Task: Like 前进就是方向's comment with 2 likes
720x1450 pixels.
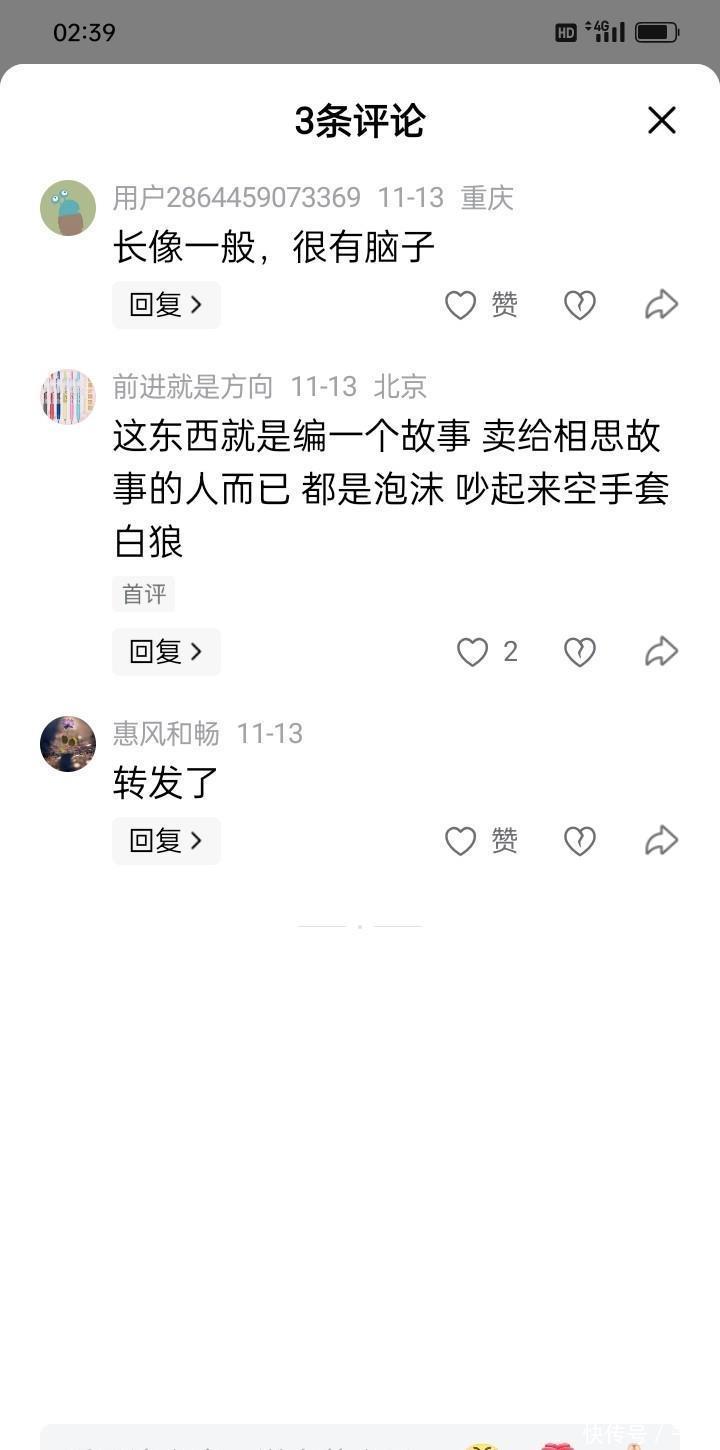Action: [473, 652]
